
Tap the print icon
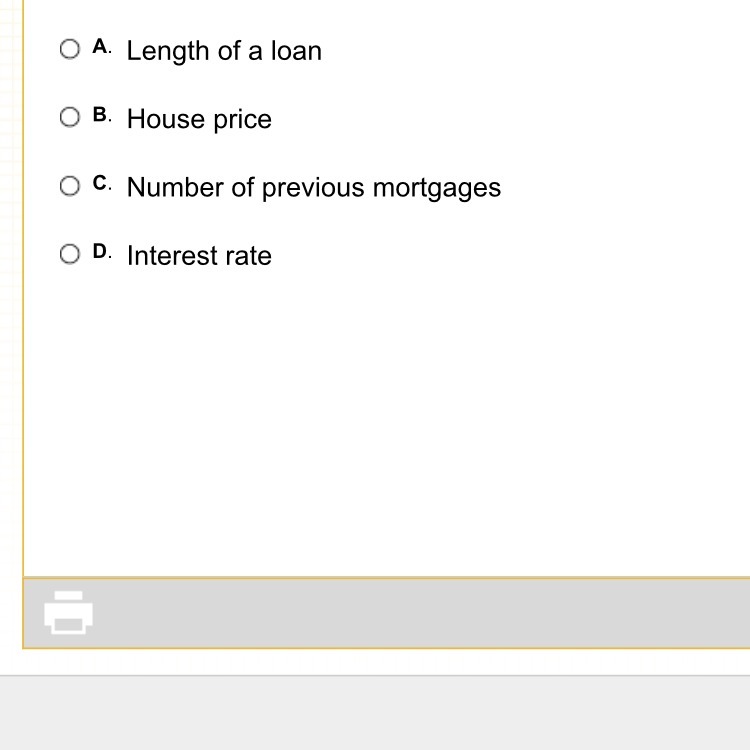68,611
